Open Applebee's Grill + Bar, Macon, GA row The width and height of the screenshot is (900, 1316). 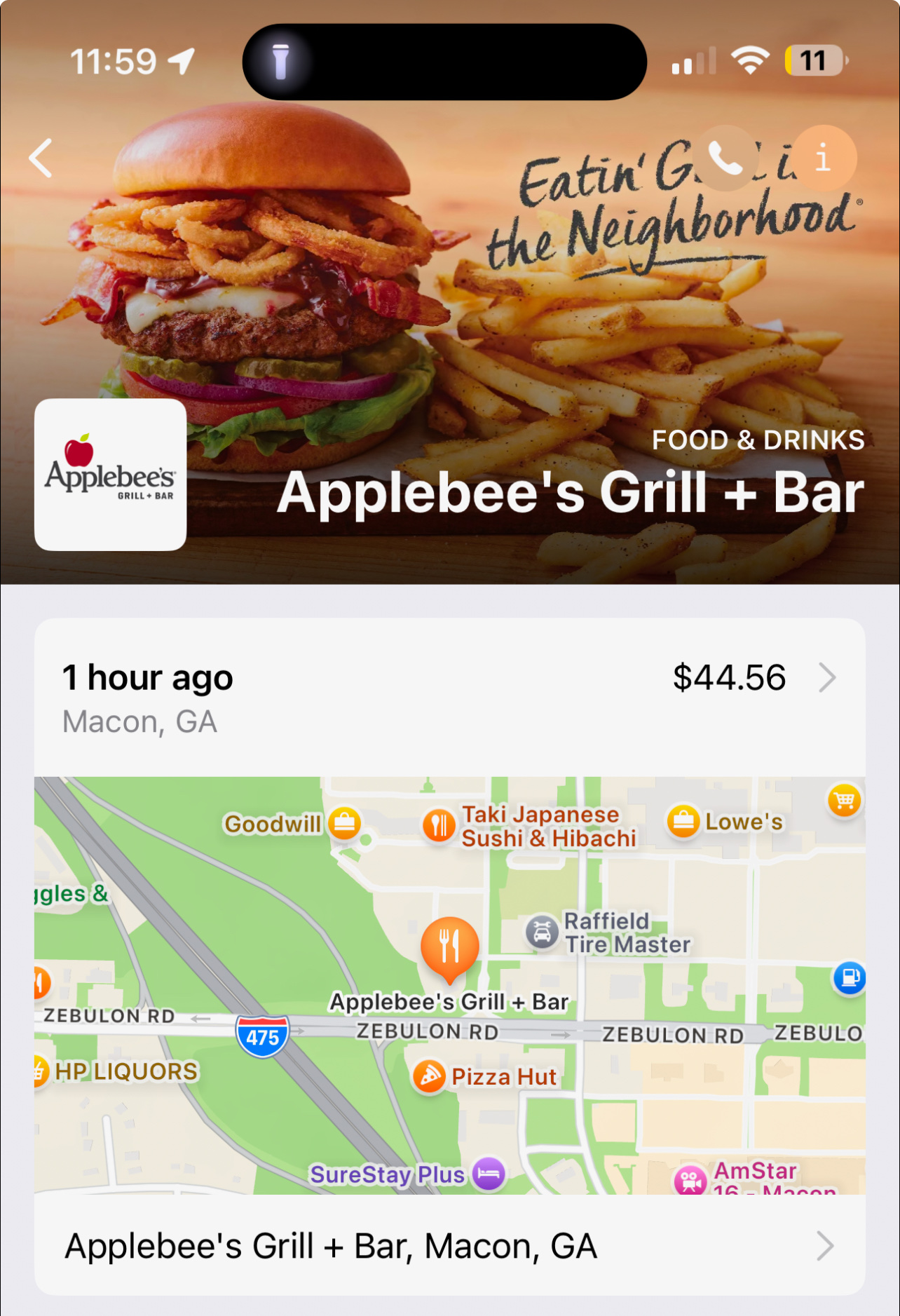pyautogui.click(x=449, y=1246)
